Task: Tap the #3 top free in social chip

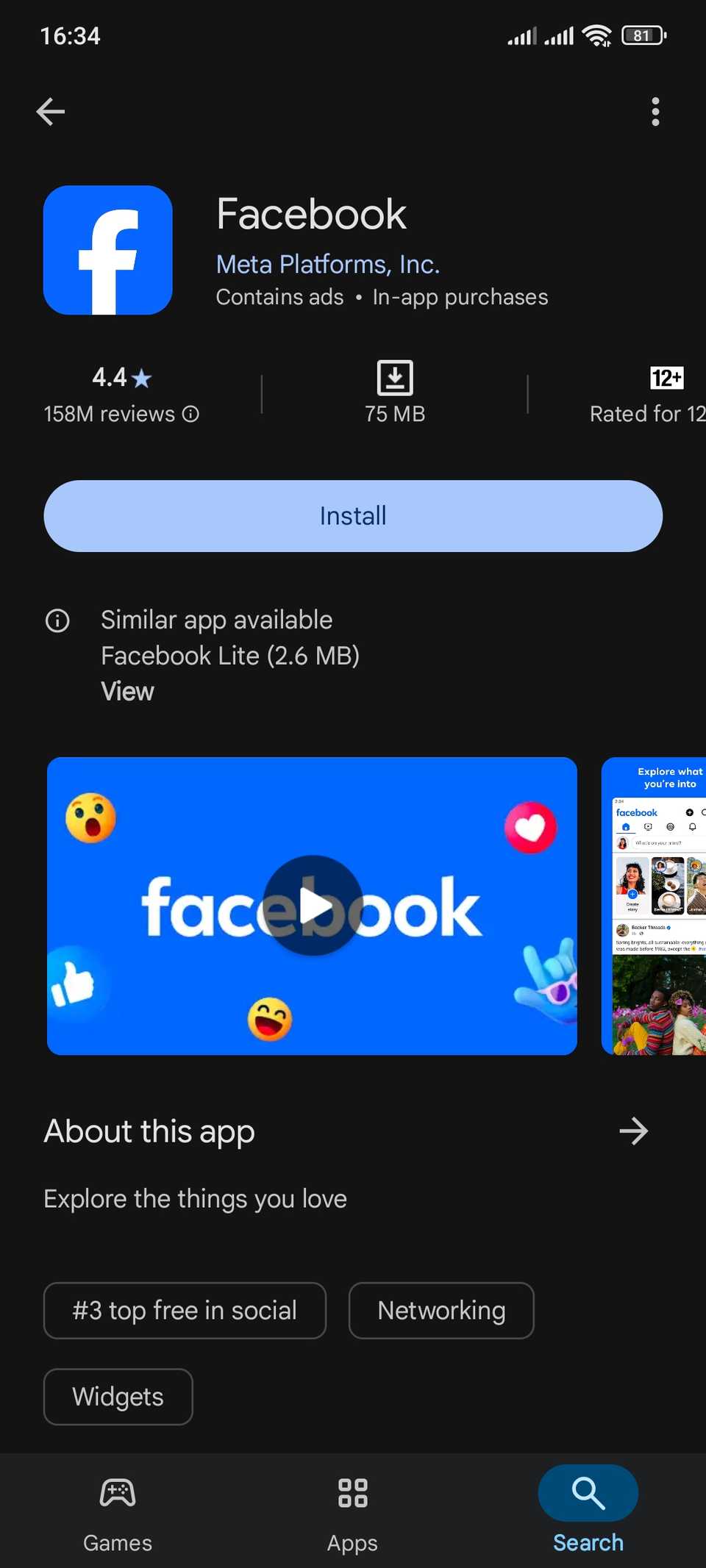Action: tap(184, 1310)
